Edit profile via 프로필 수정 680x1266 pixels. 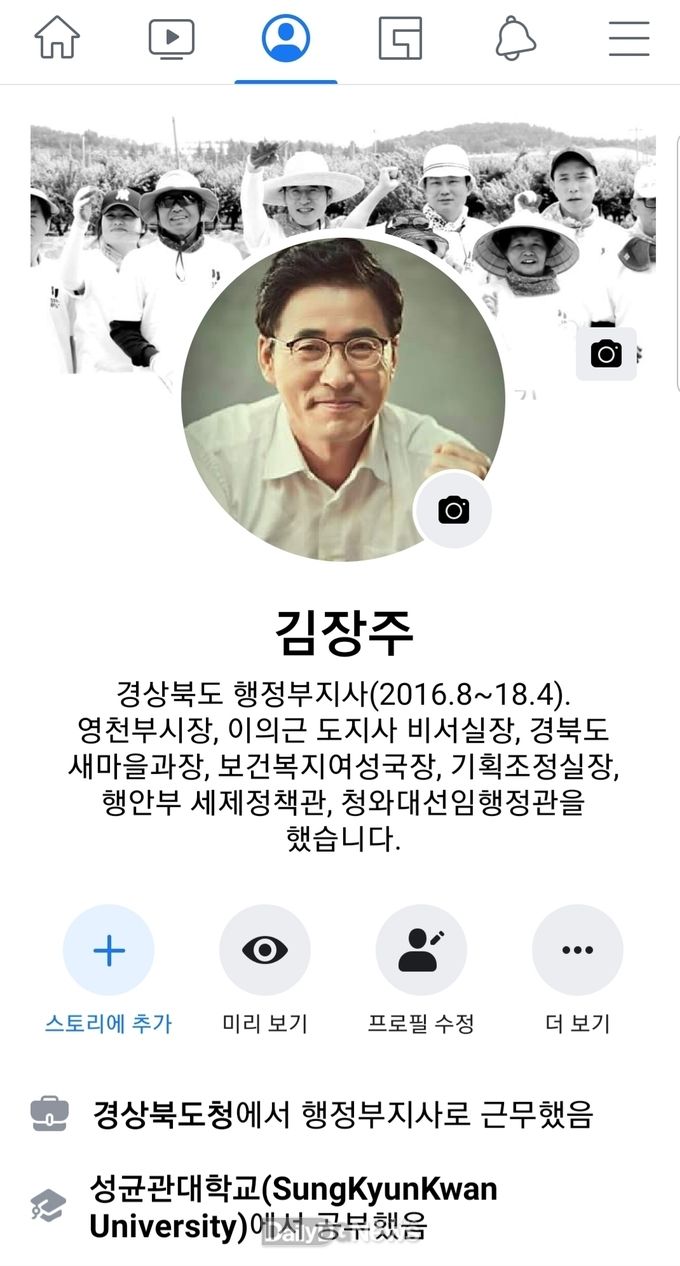click(x=421, y=950)
